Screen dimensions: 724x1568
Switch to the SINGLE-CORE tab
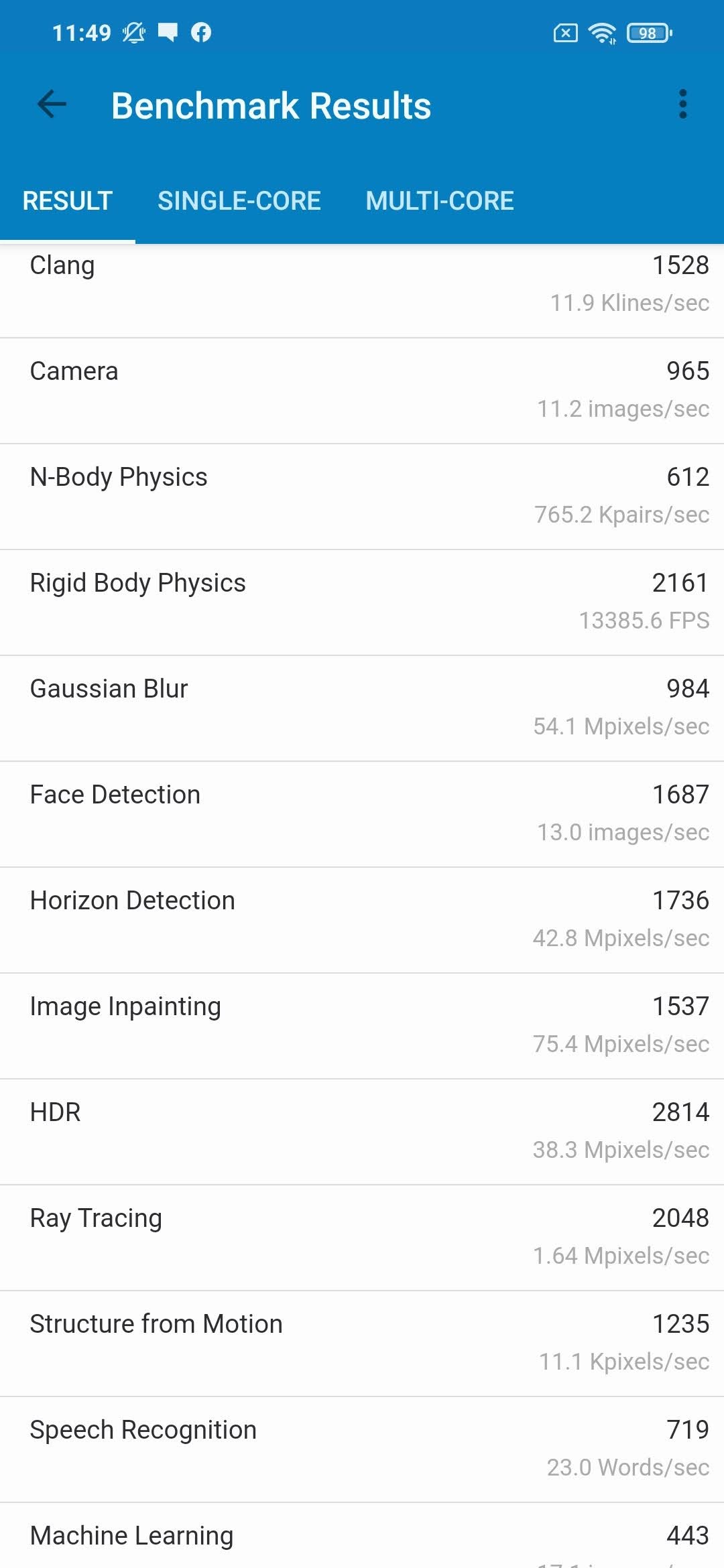point(239,201)
